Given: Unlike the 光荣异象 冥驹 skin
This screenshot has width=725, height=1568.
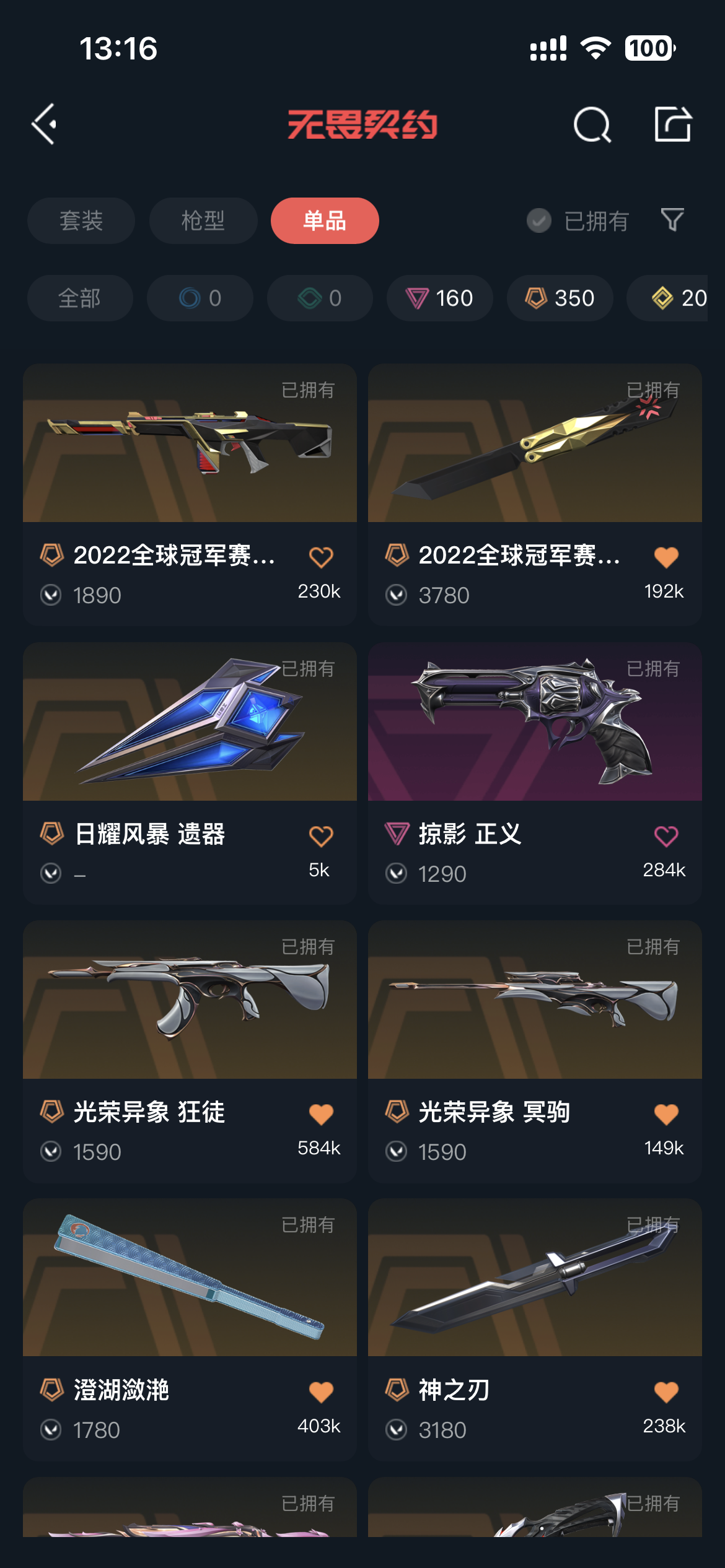Looking at the screenshot, I should pos(666,1114).
